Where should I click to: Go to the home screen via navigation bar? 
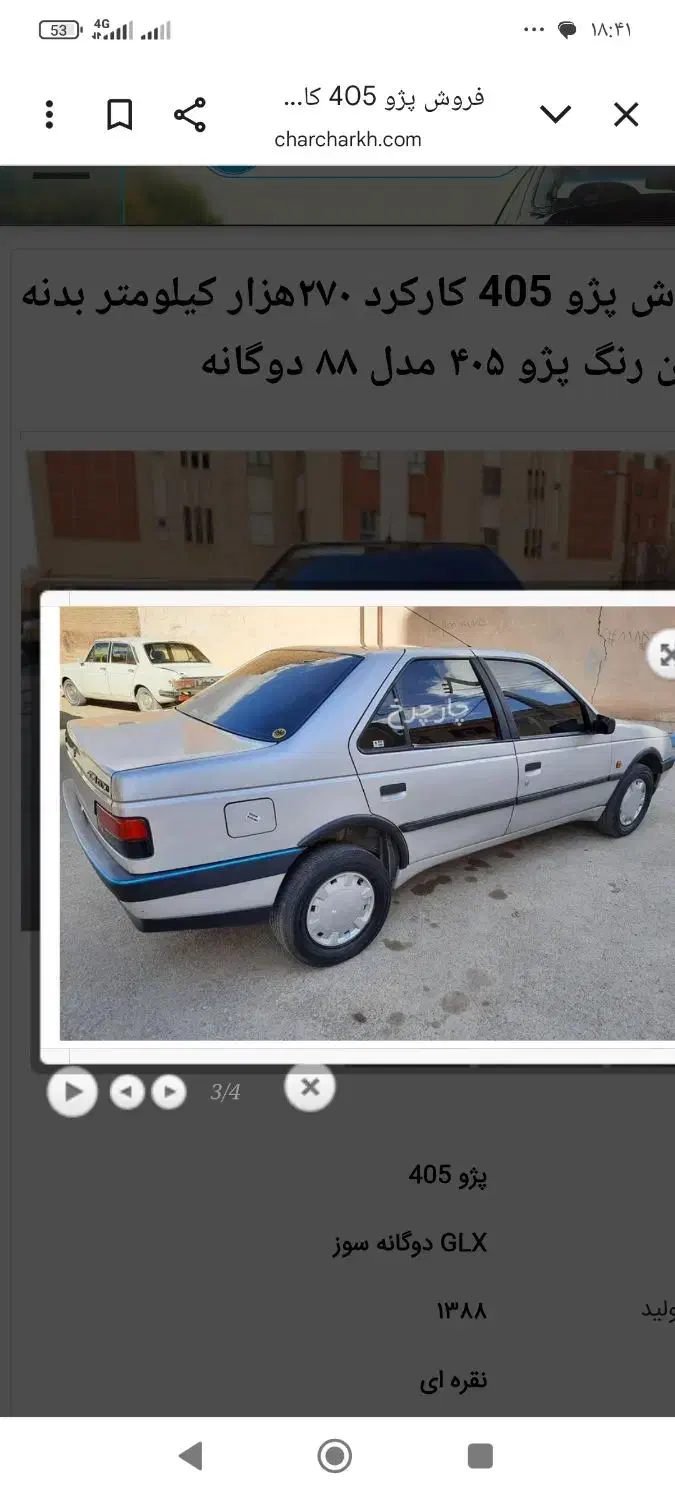tap(335, 1456)
